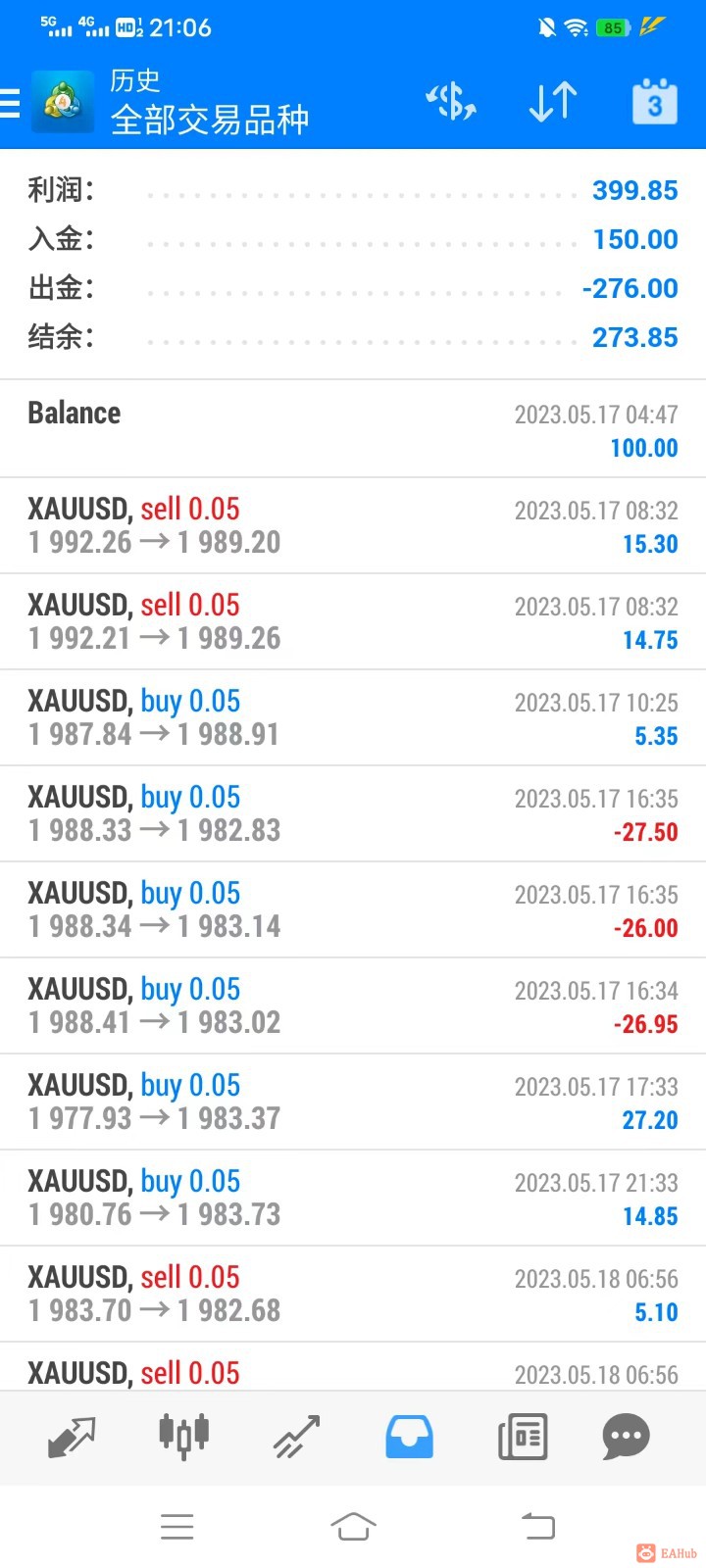Switch to the candlestick Chart tab

click(x=183, y=1437)
